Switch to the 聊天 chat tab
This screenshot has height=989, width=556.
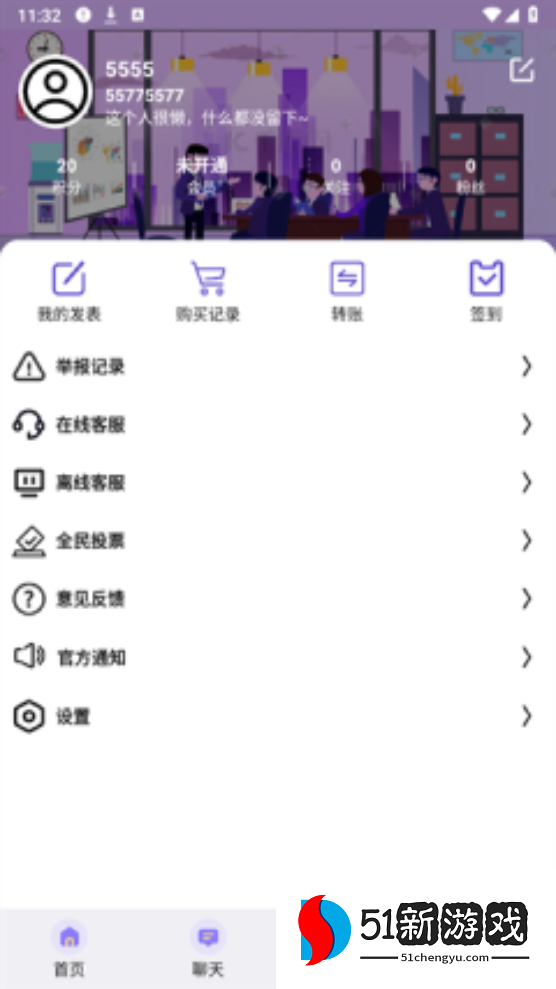coord(208,949)
